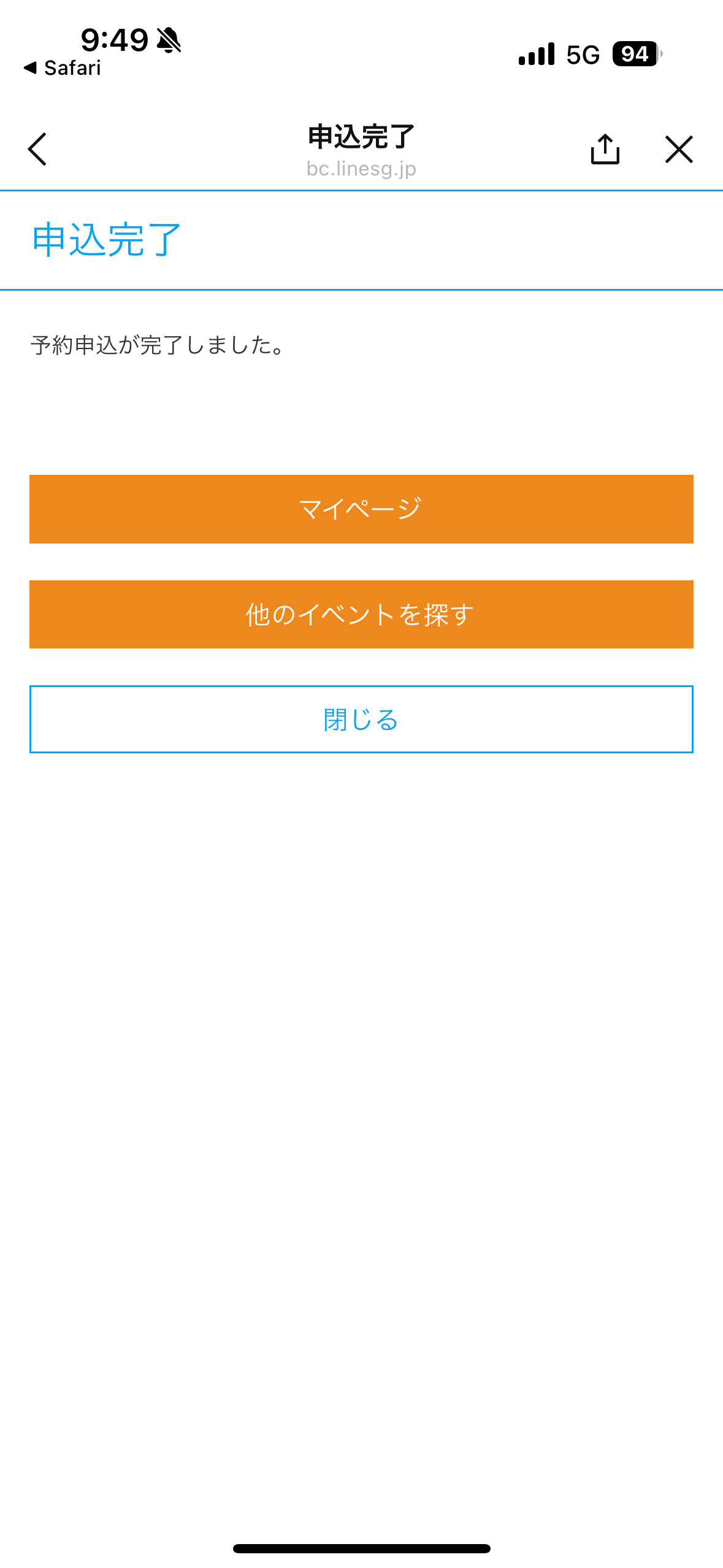This screenshot has height=1568, width=723.
Task: Return to Safari from status bar
Action: click(x=63, y=68)
